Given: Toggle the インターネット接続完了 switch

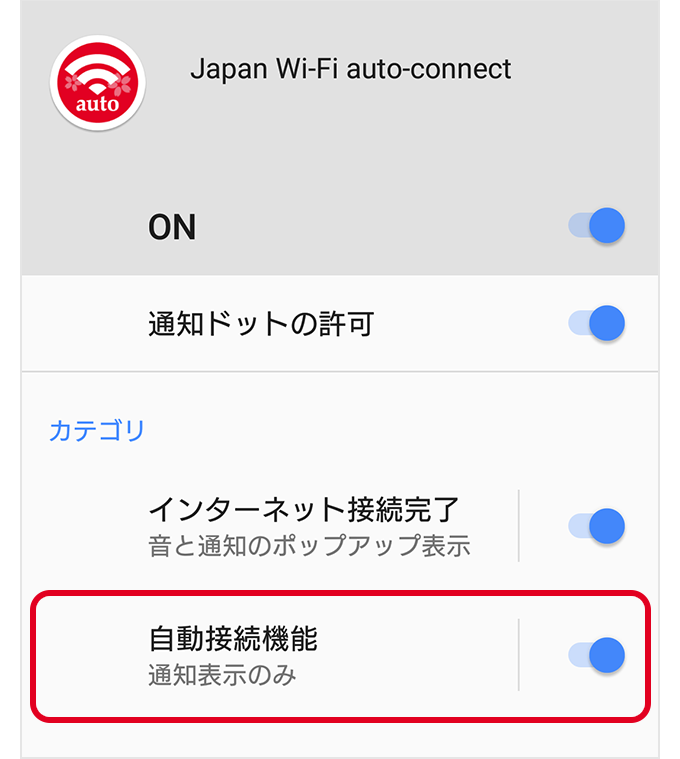Looking at the screenshot, I should (598, 525).
